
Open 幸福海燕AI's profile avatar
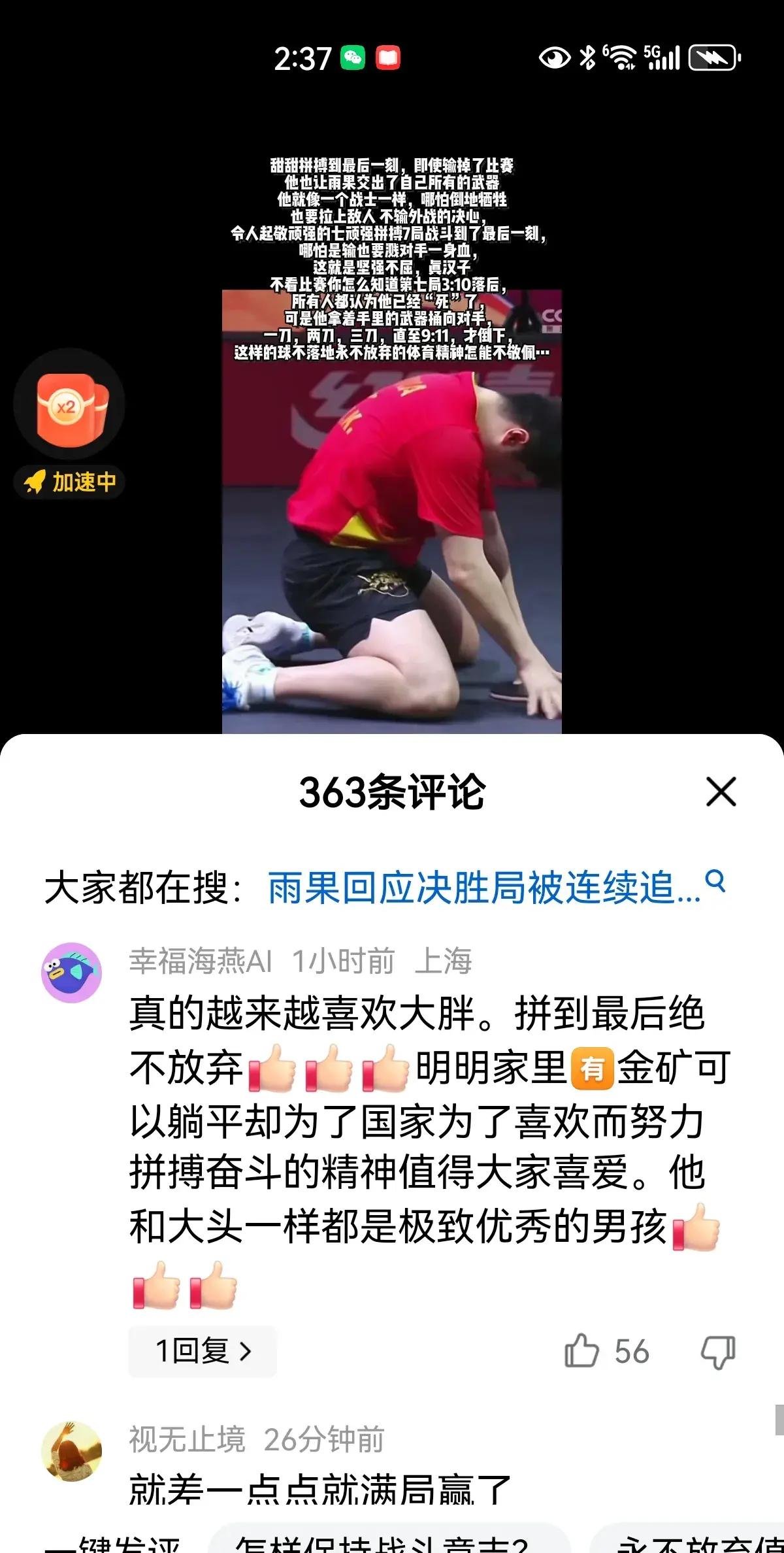point(72,973)
